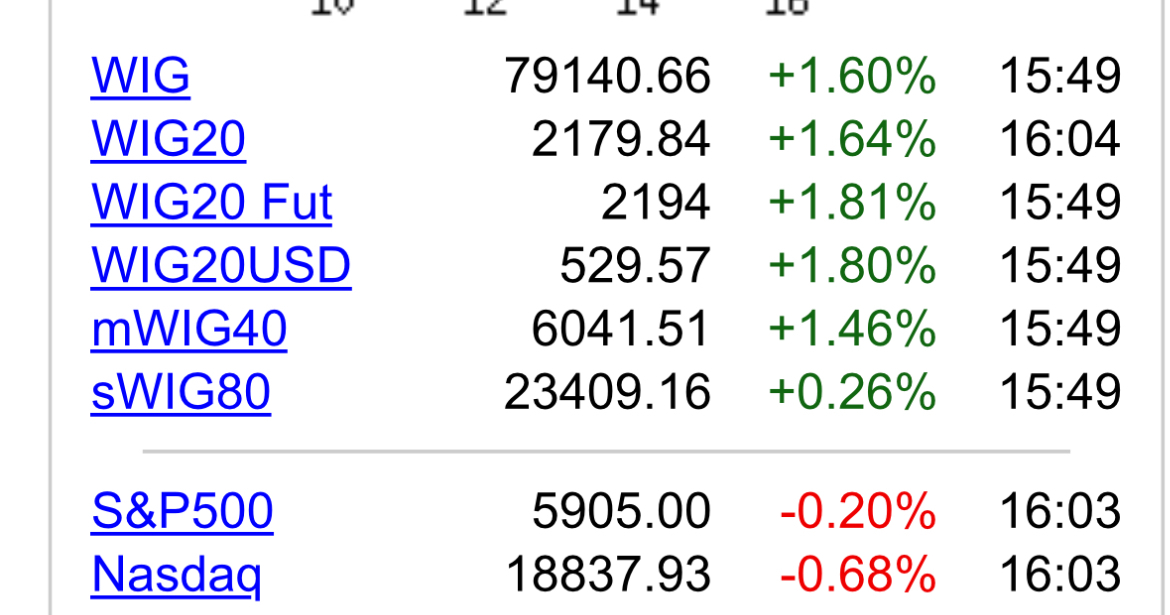Open the mWIG40 index link
The height and width of the screenshot is (615, 1170).
(189, 328)
